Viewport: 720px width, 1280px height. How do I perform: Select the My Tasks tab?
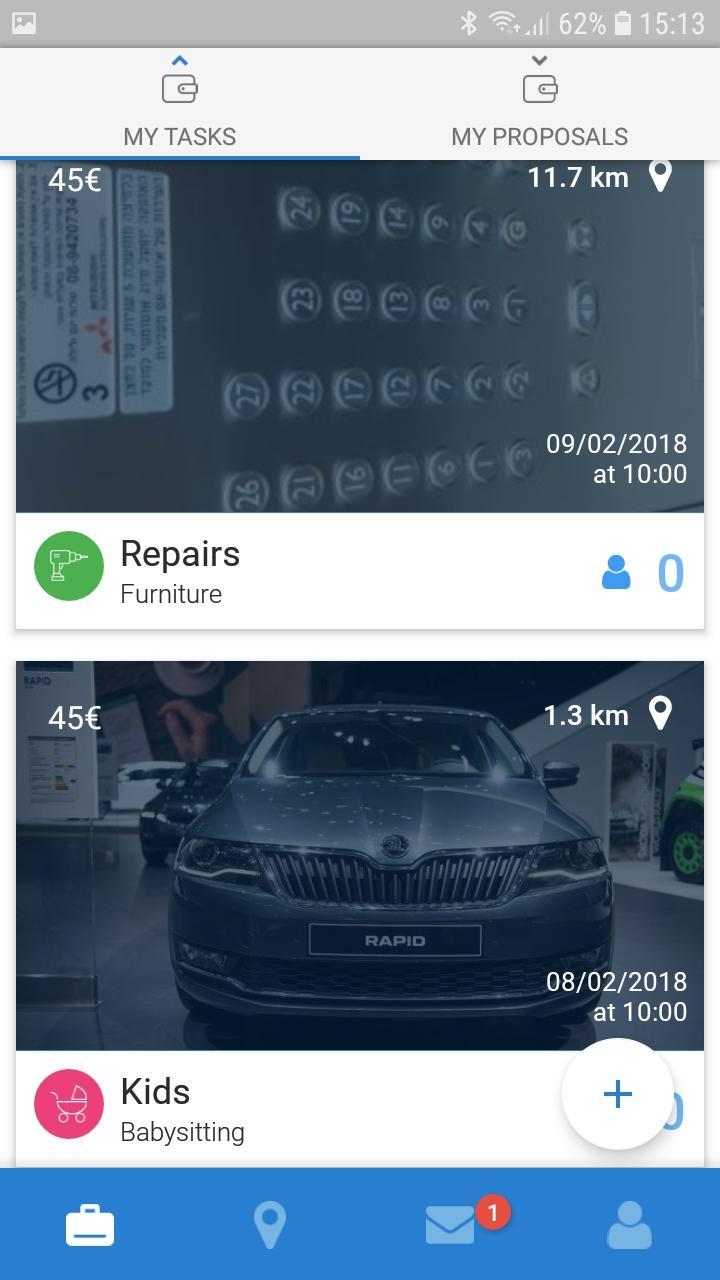click(x=180, y=106)
